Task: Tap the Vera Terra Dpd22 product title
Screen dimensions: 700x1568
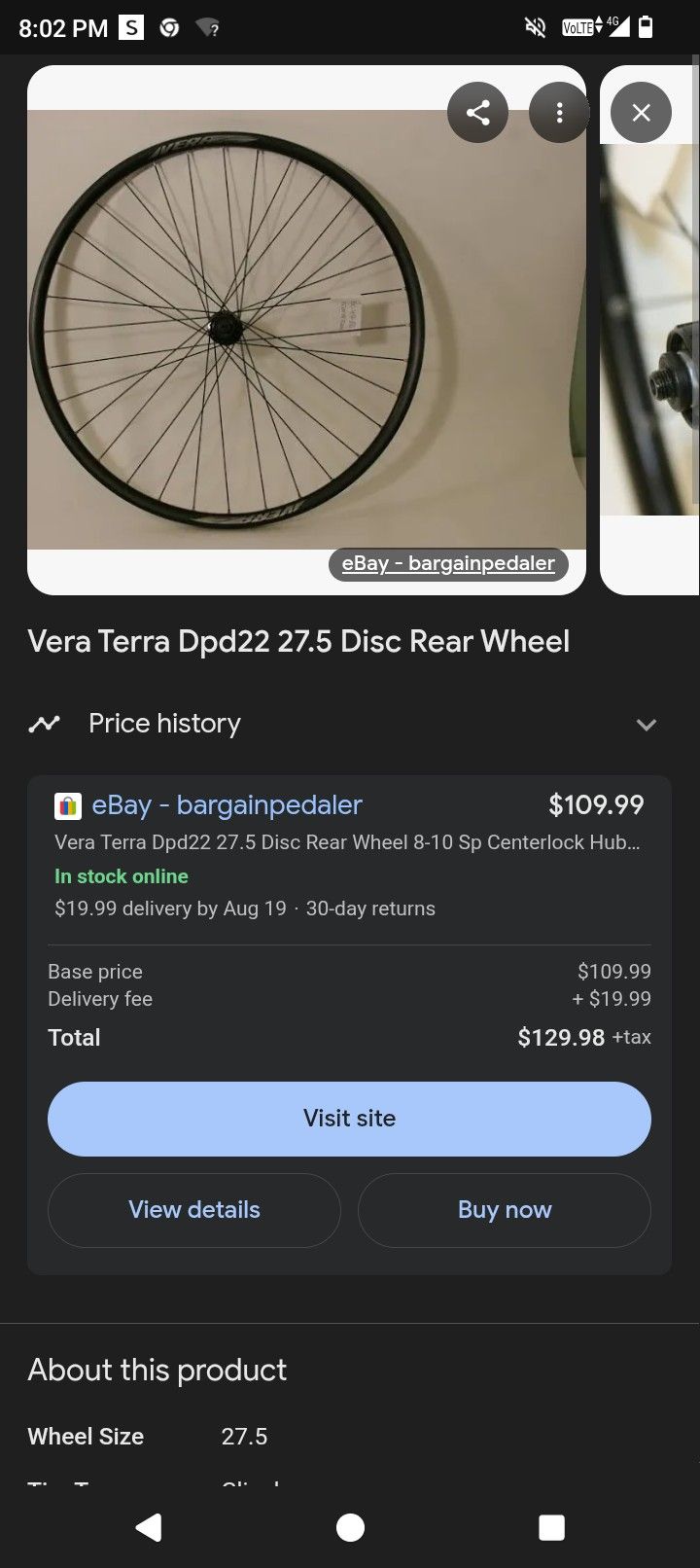Action: [297, 641]
